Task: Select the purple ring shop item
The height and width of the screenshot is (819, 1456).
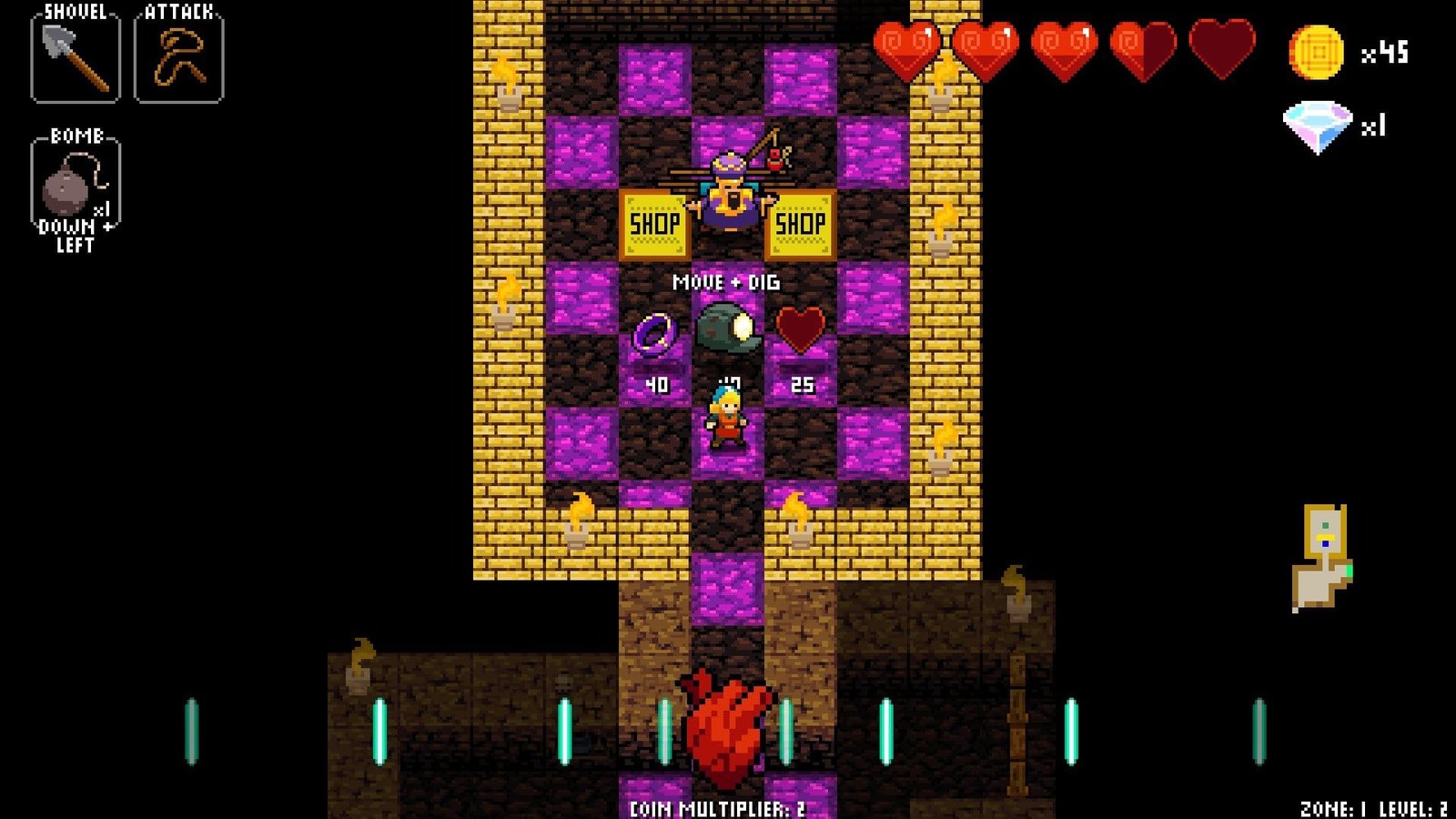Action: (653, 332)
